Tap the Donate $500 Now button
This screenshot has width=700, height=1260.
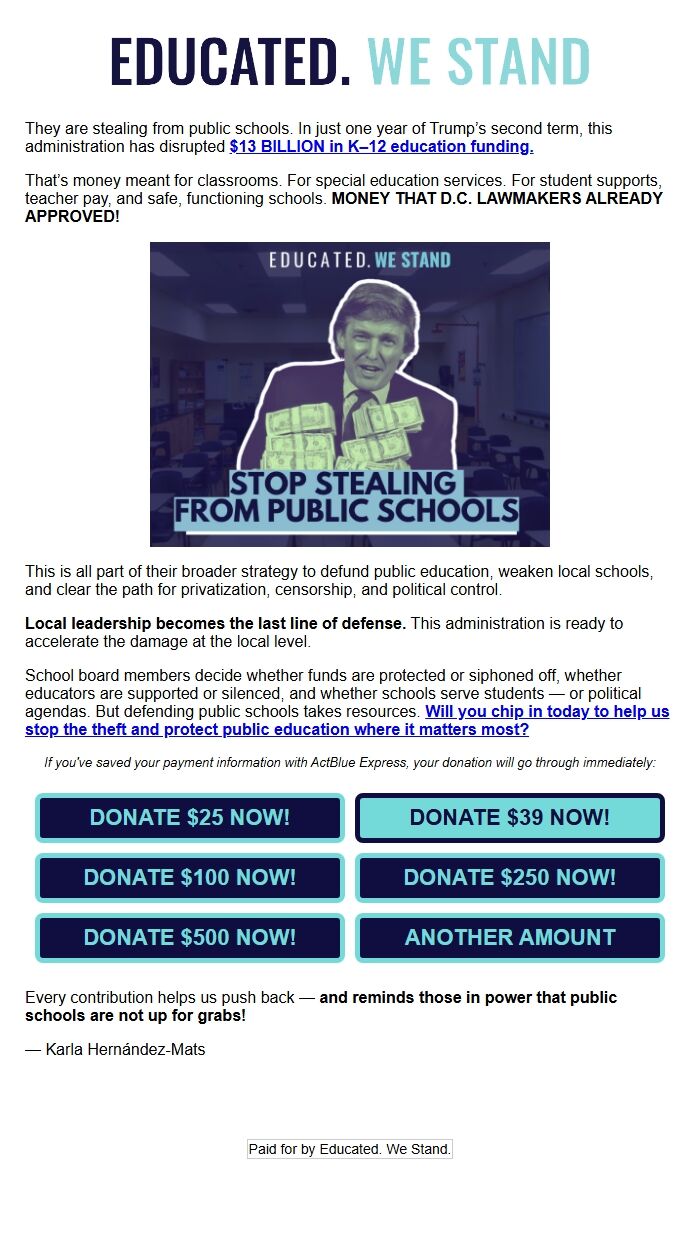pos(190,938)
